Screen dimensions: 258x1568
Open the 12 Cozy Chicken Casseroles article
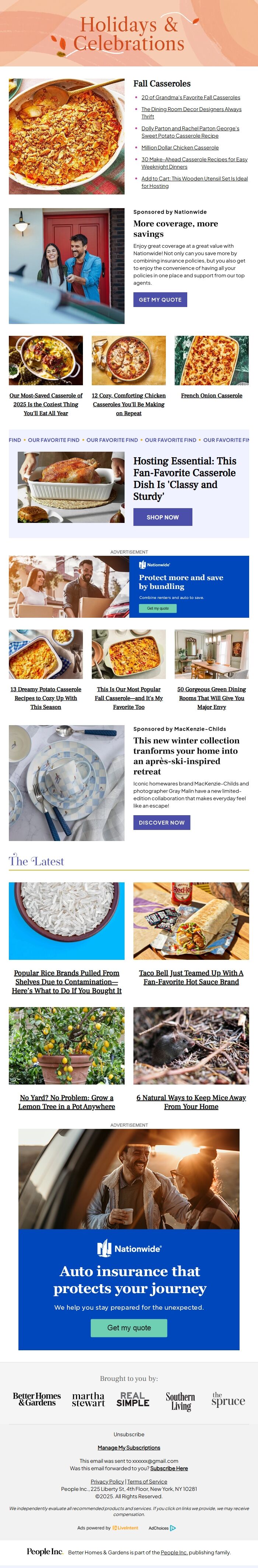128,404
